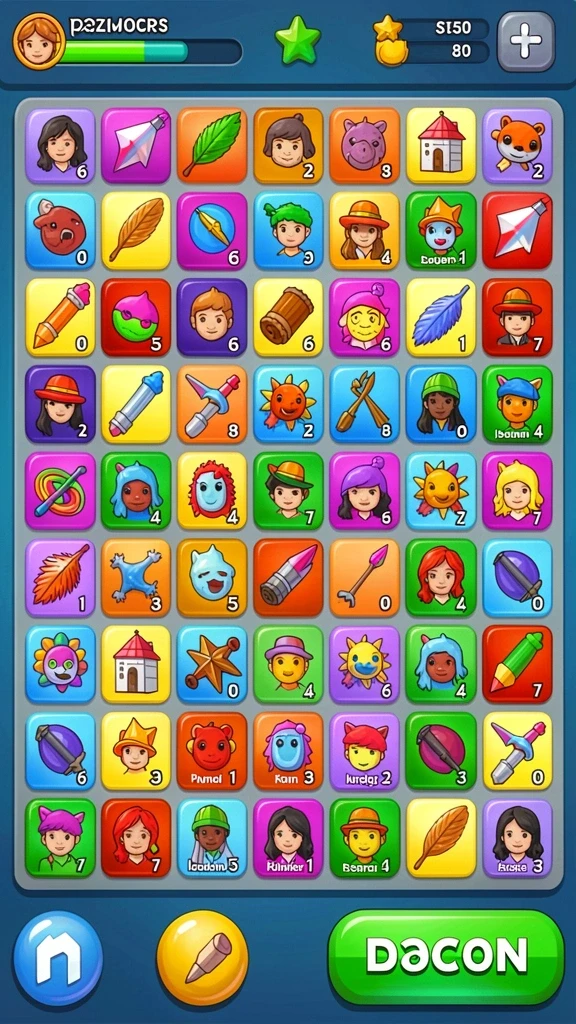Tap the blue feather tile
The width and height of the screenshot is (576, 1024).
click(441, 317)
